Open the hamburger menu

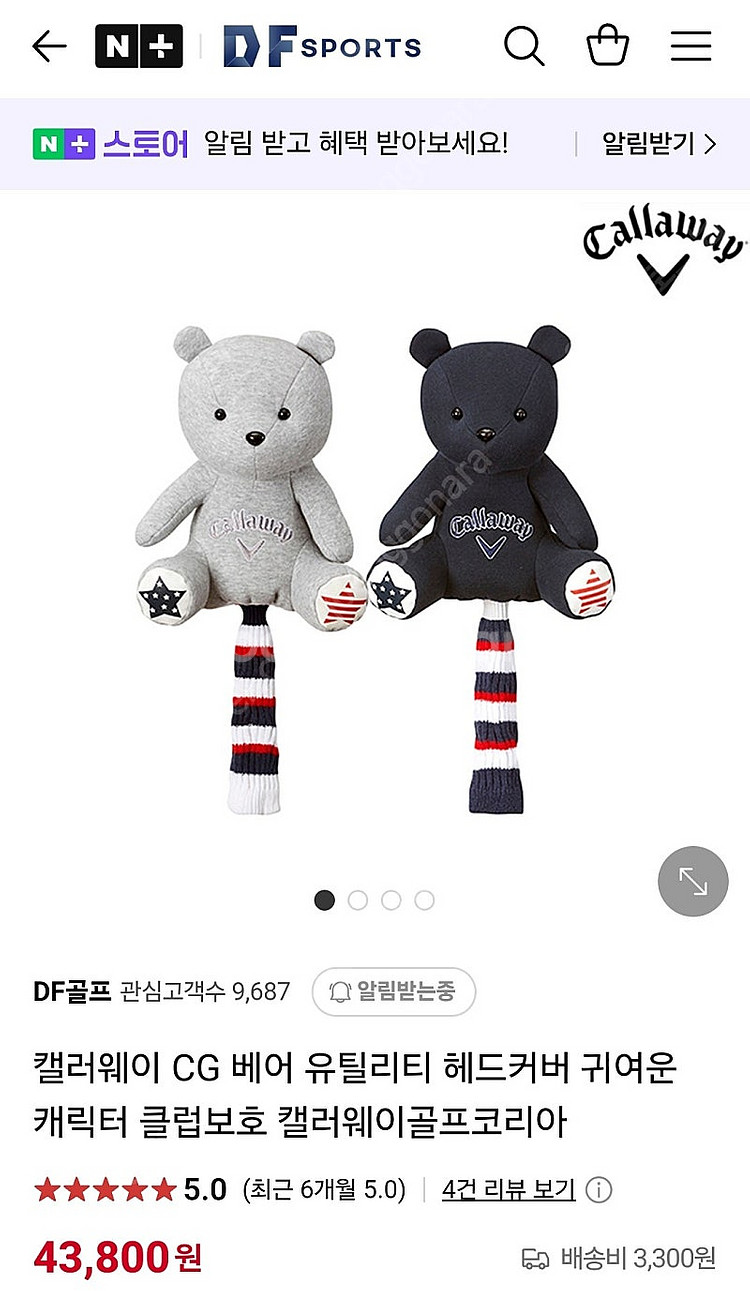[x=690, y=46]
